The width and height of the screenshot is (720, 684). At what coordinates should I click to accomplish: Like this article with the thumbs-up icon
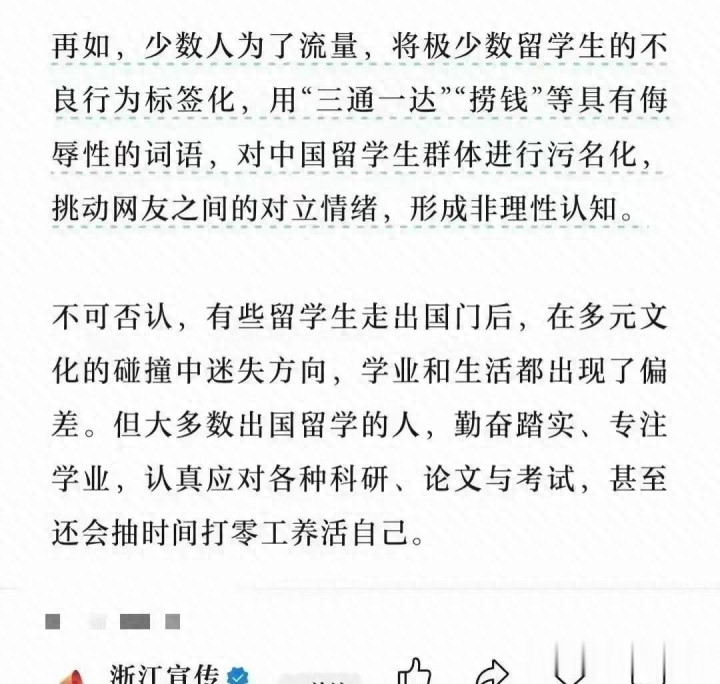[414, 672]
